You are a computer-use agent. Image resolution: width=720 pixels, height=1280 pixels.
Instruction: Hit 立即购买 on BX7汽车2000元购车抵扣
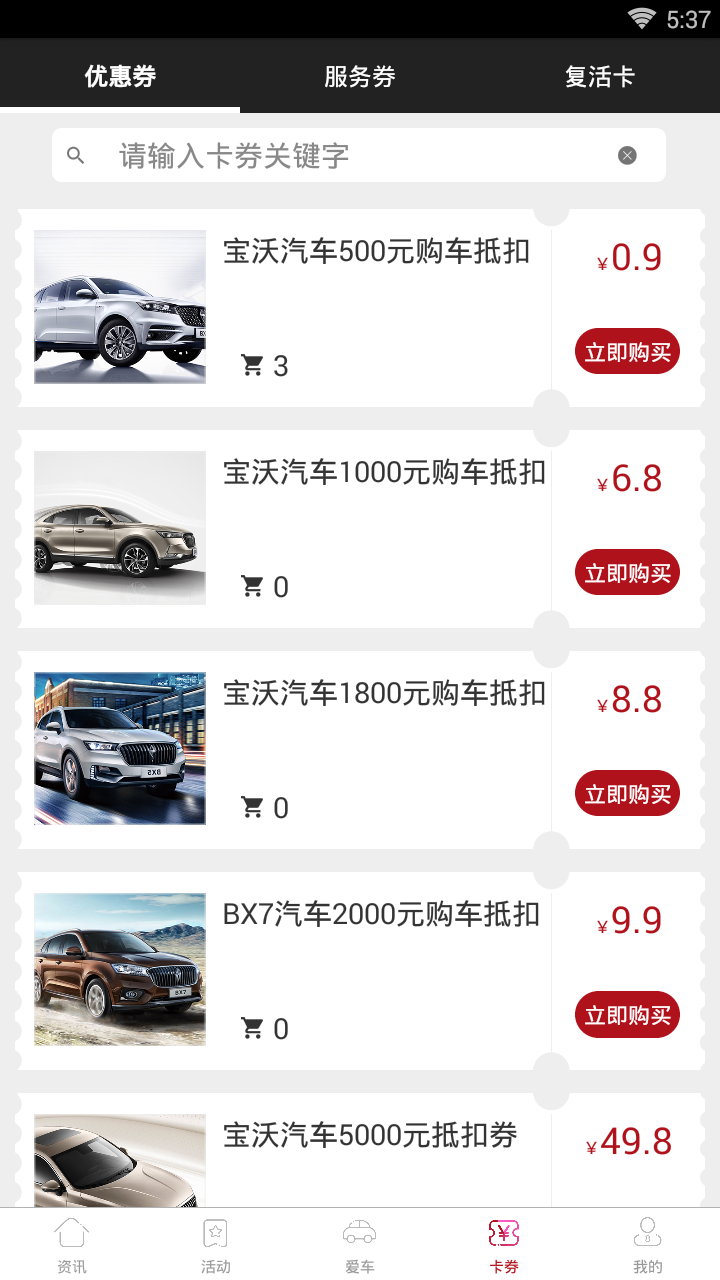click(x=627, y=1015)
